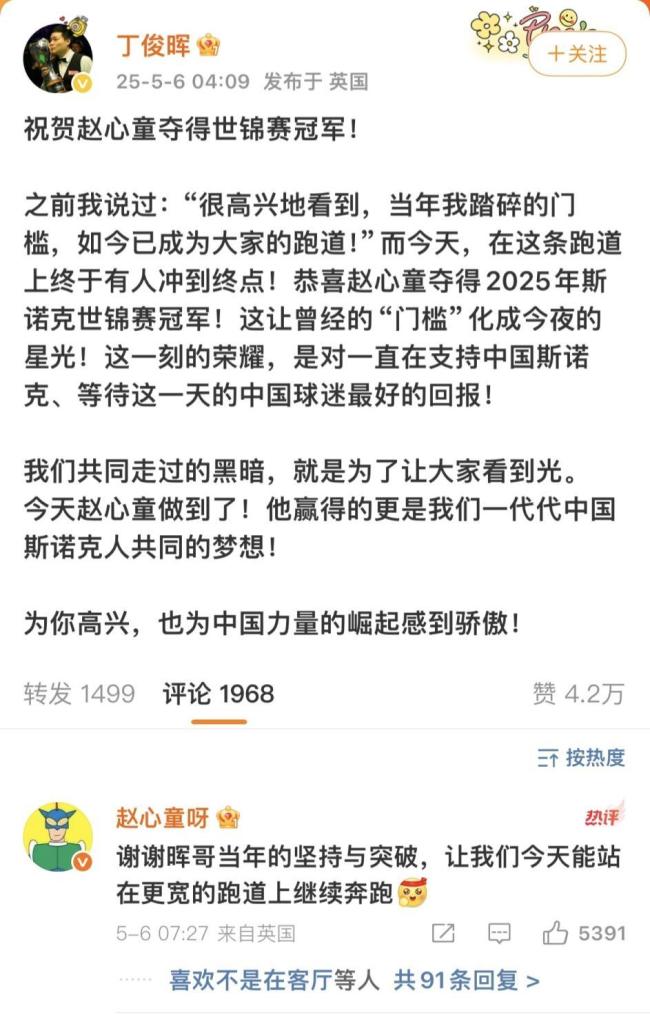
Task: Open 丁俊晖 username link
Action: click(x=155, y=45)
